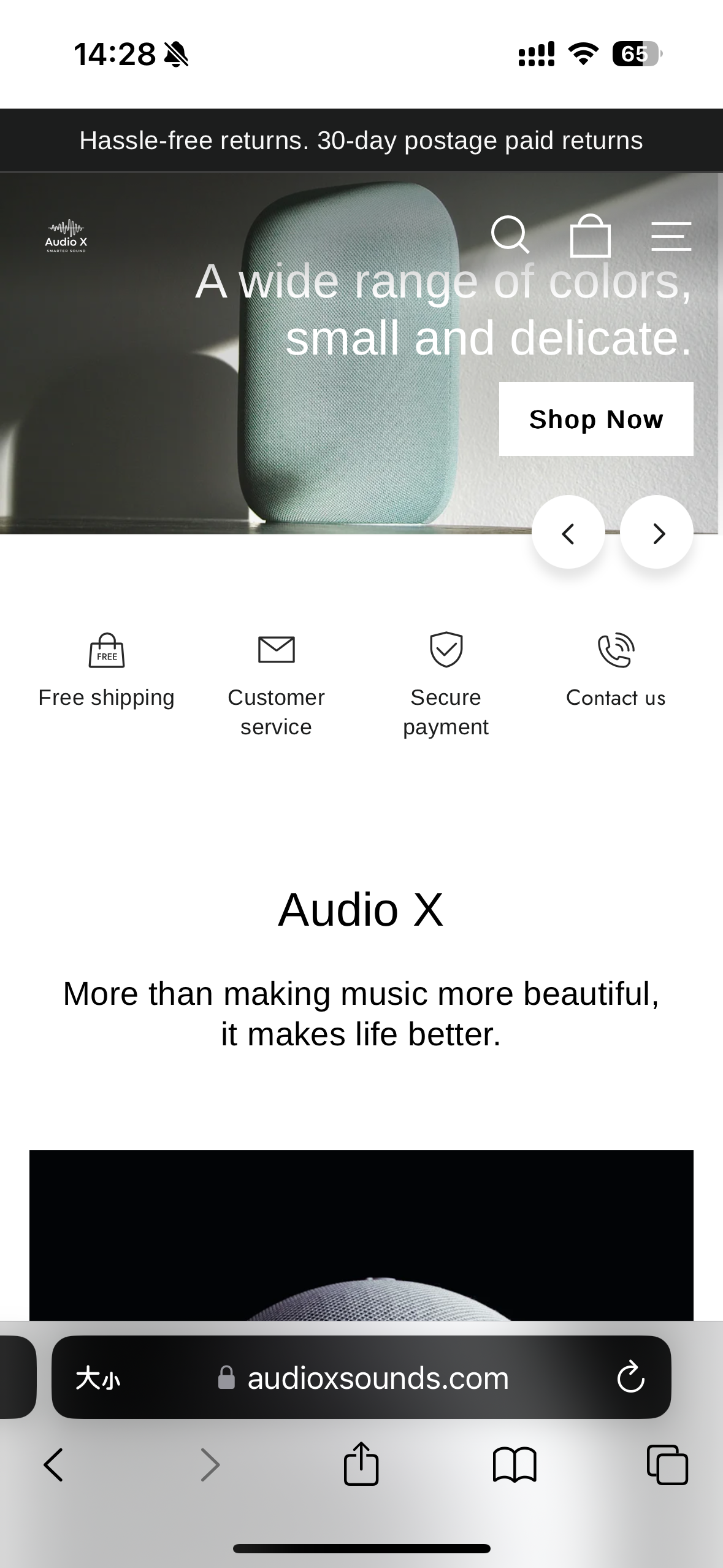Open the site search magnifier

(510, 235)
